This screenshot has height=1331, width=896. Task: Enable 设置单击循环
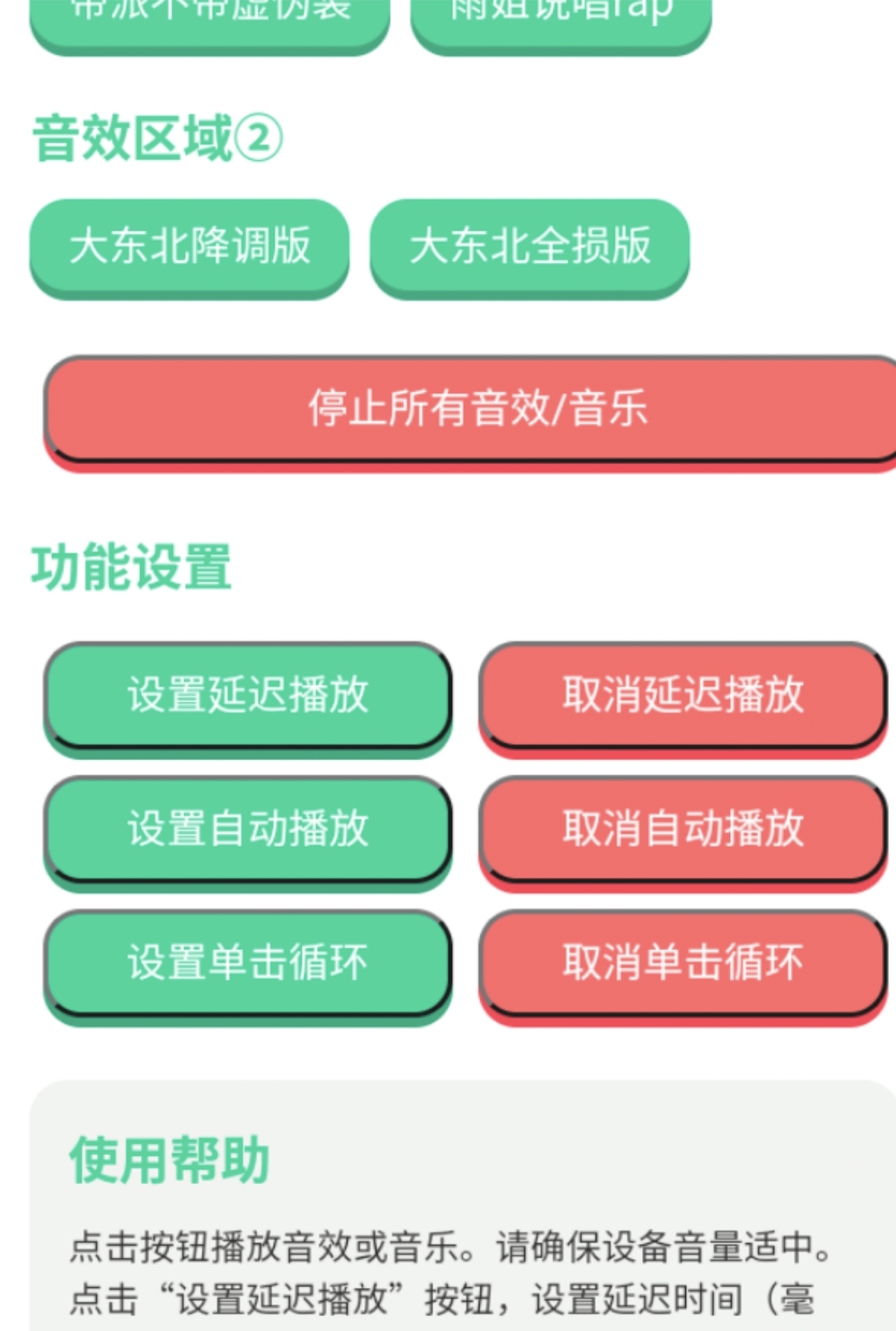point(247,963)
